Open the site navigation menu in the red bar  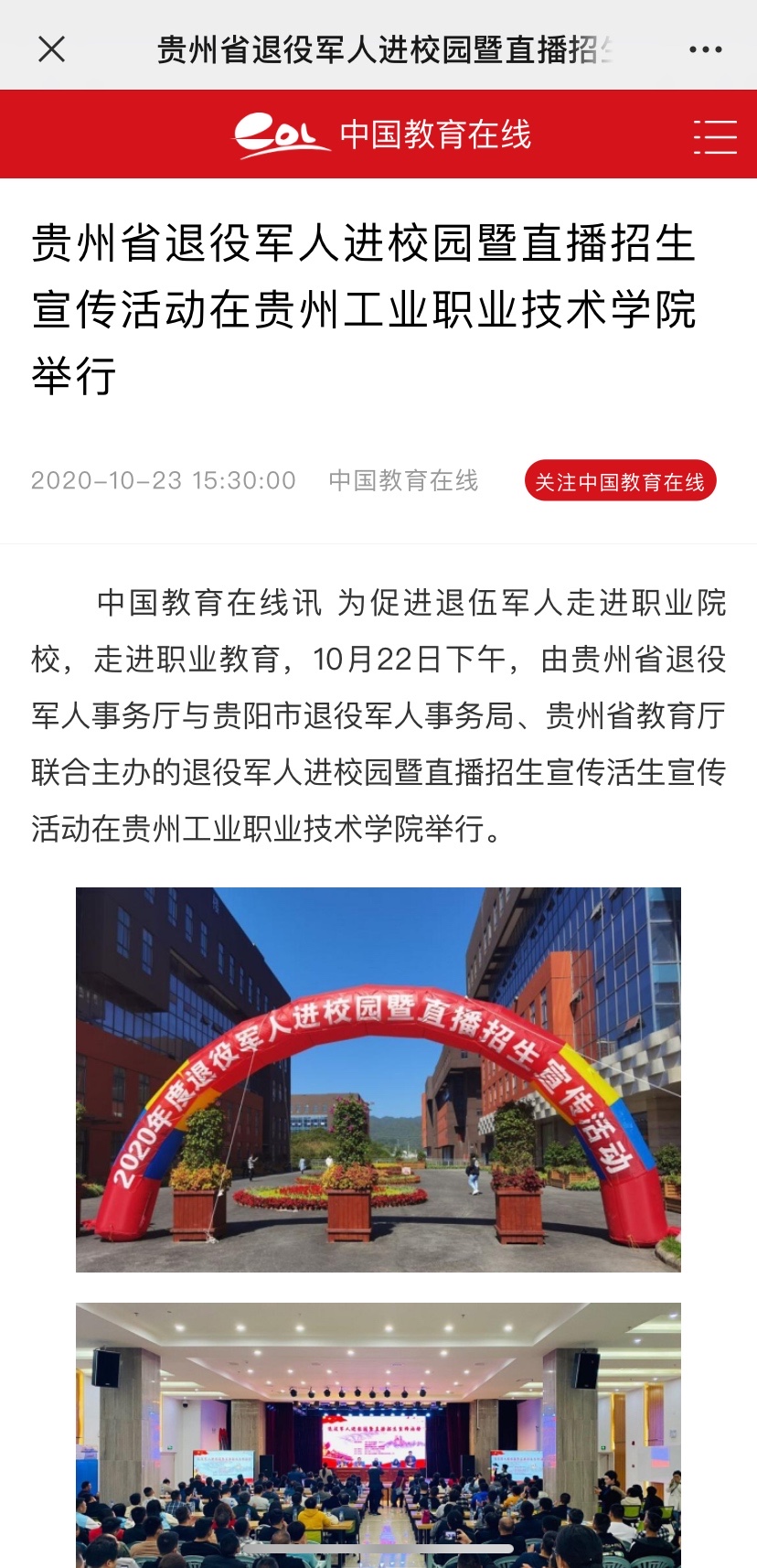pos(715,135)
